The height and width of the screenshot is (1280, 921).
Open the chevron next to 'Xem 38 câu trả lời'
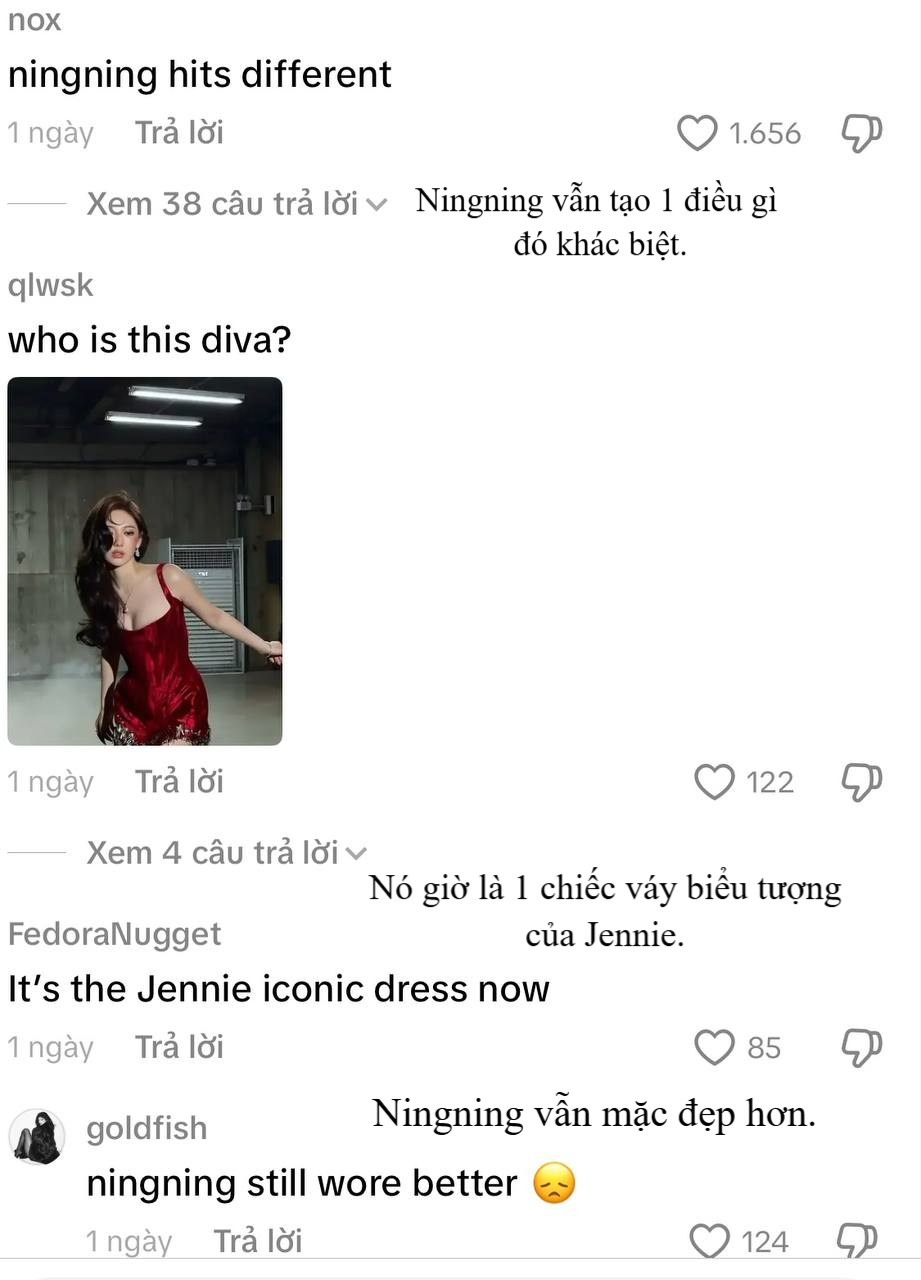(x=377, y=203)
